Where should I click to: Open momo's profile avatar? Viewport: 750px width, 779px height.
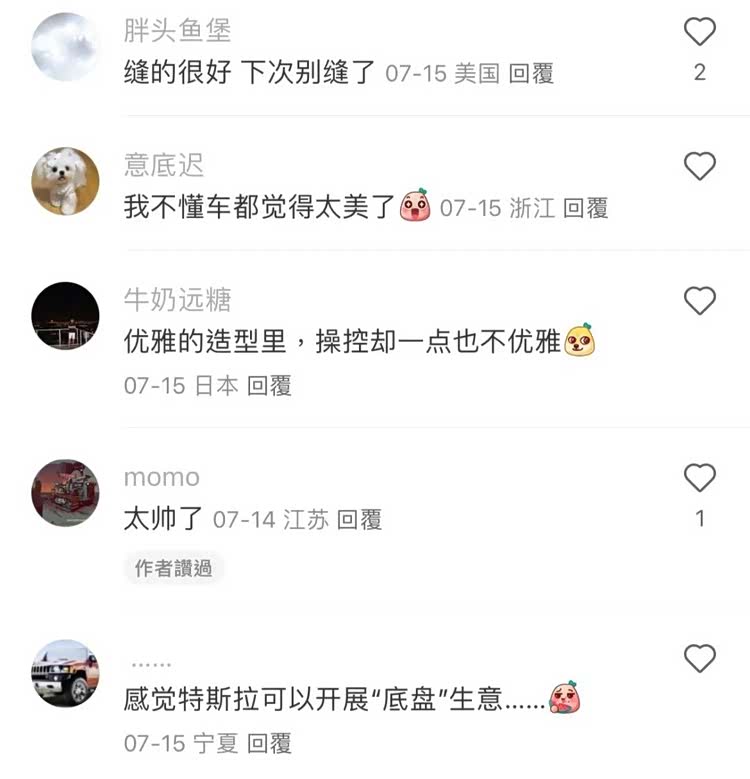pyautogui.click(x=66, y=493)
